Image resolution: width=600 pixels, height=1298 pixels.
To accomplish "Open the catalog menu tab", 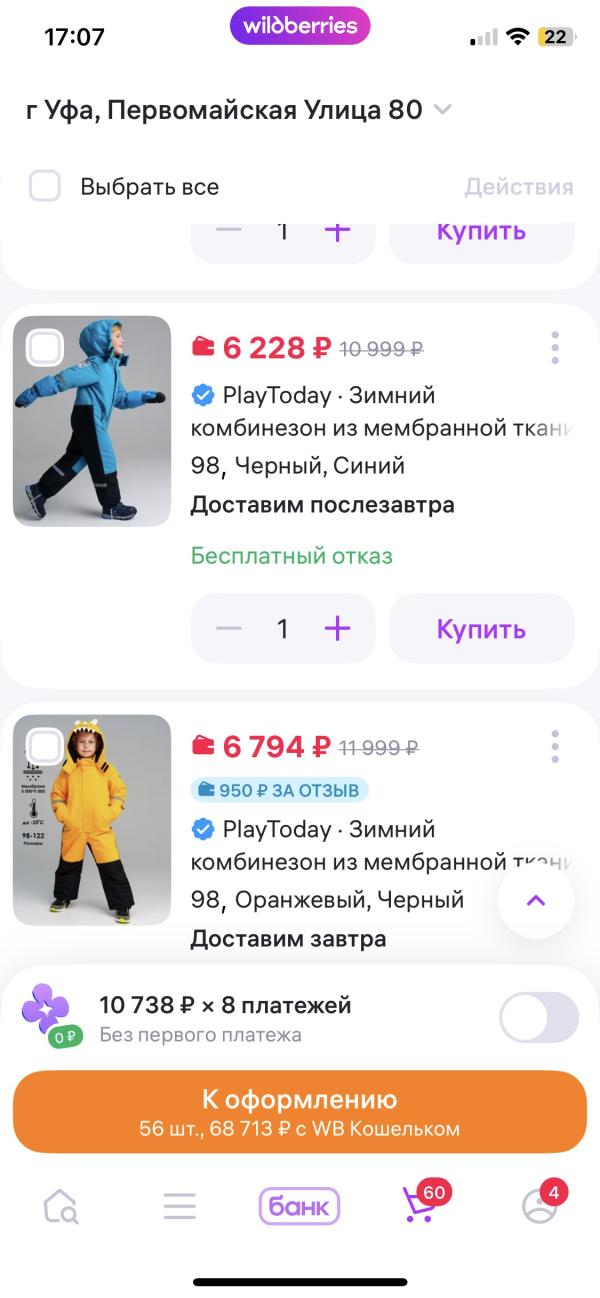I will (x=180, y=1207).
